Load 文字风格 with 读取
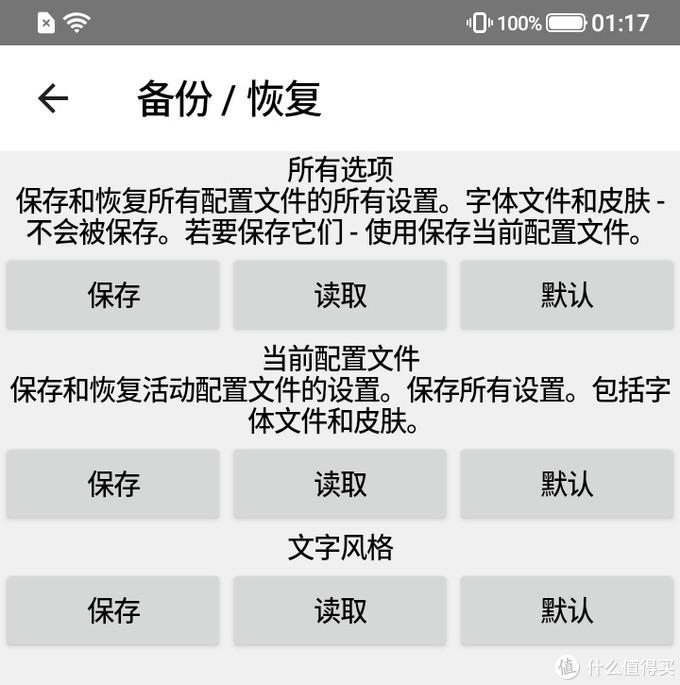Viewport: 680px width, 685px height. [340, 610]
